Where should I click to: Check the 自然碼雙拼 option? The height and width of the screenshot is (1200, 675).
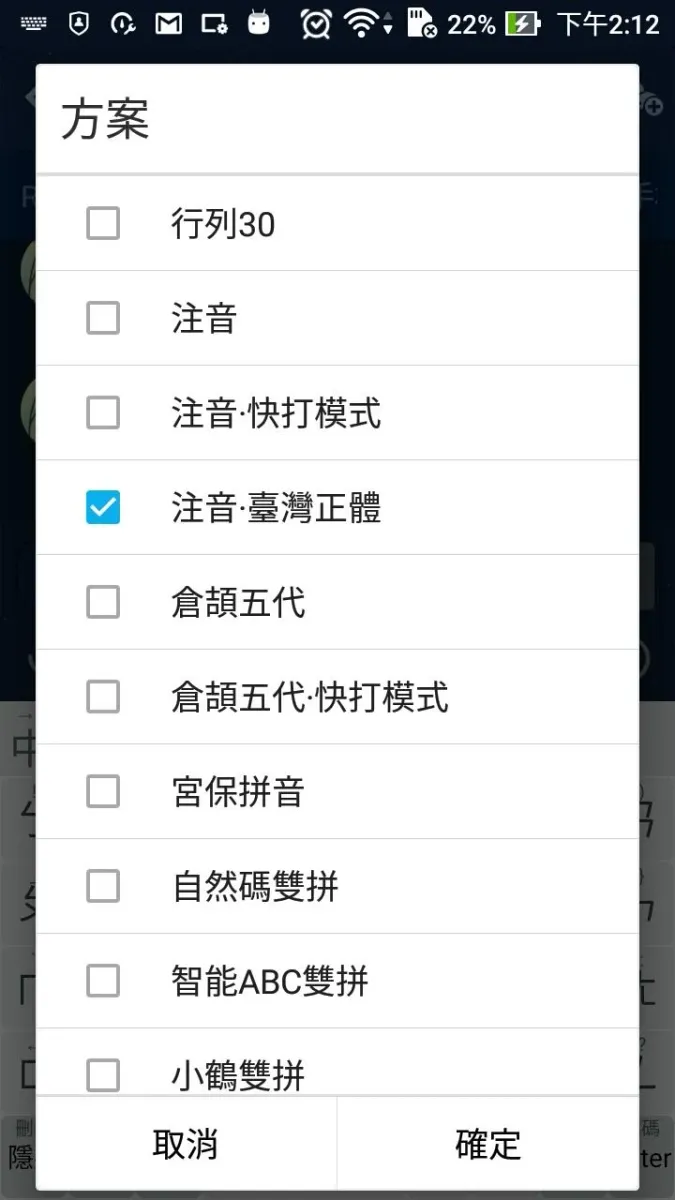[x=103, y=886]
